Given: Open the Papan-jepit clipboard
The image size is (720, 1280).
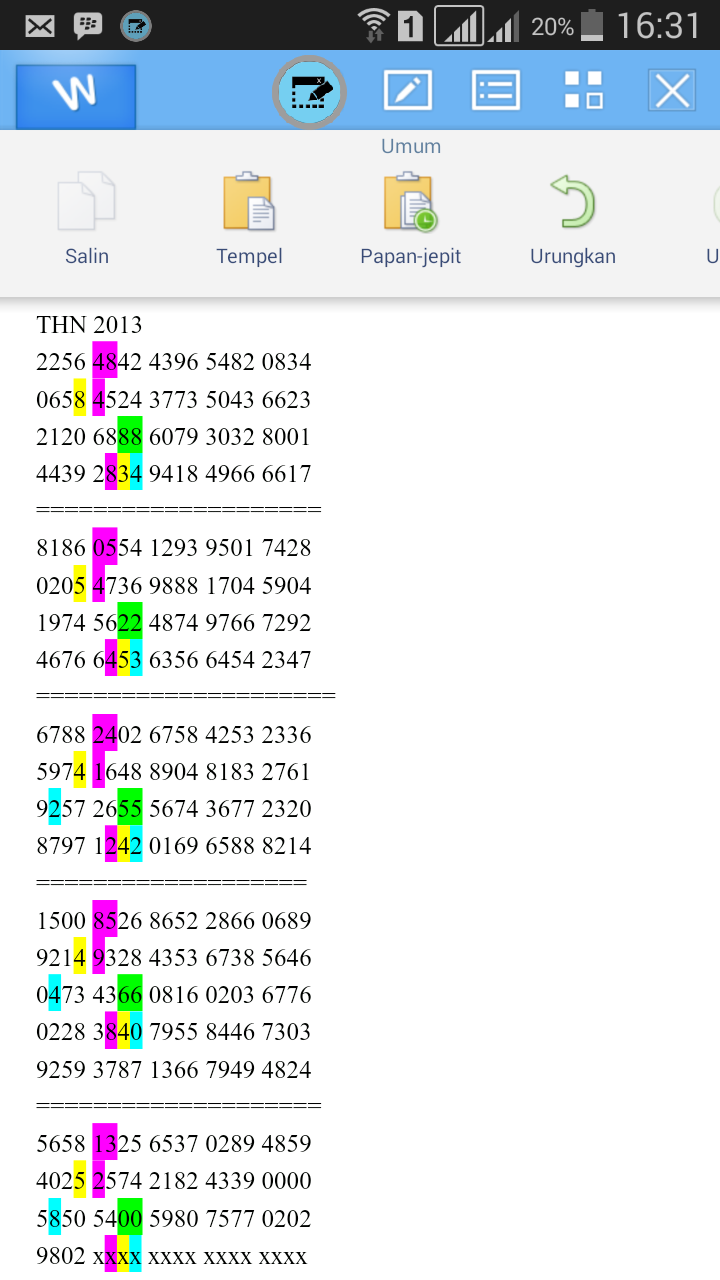Looking at the screenshot, I should [x=410, y=218].
